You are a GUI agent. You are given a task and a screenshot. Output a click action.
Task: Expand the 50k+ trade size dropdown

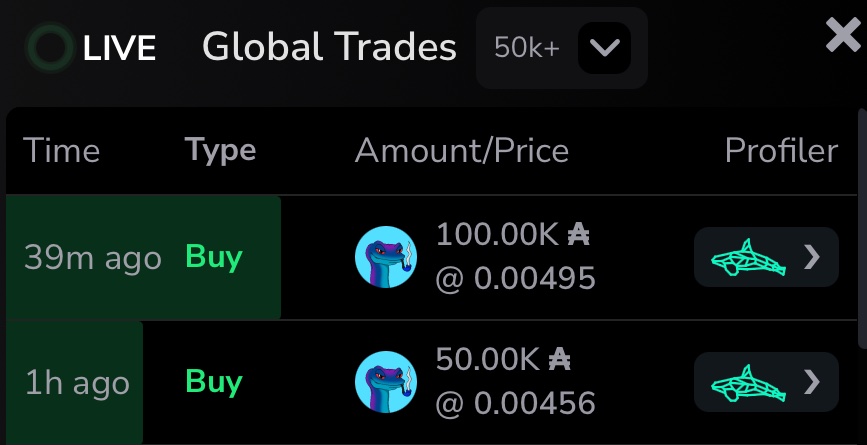[604, 48]
